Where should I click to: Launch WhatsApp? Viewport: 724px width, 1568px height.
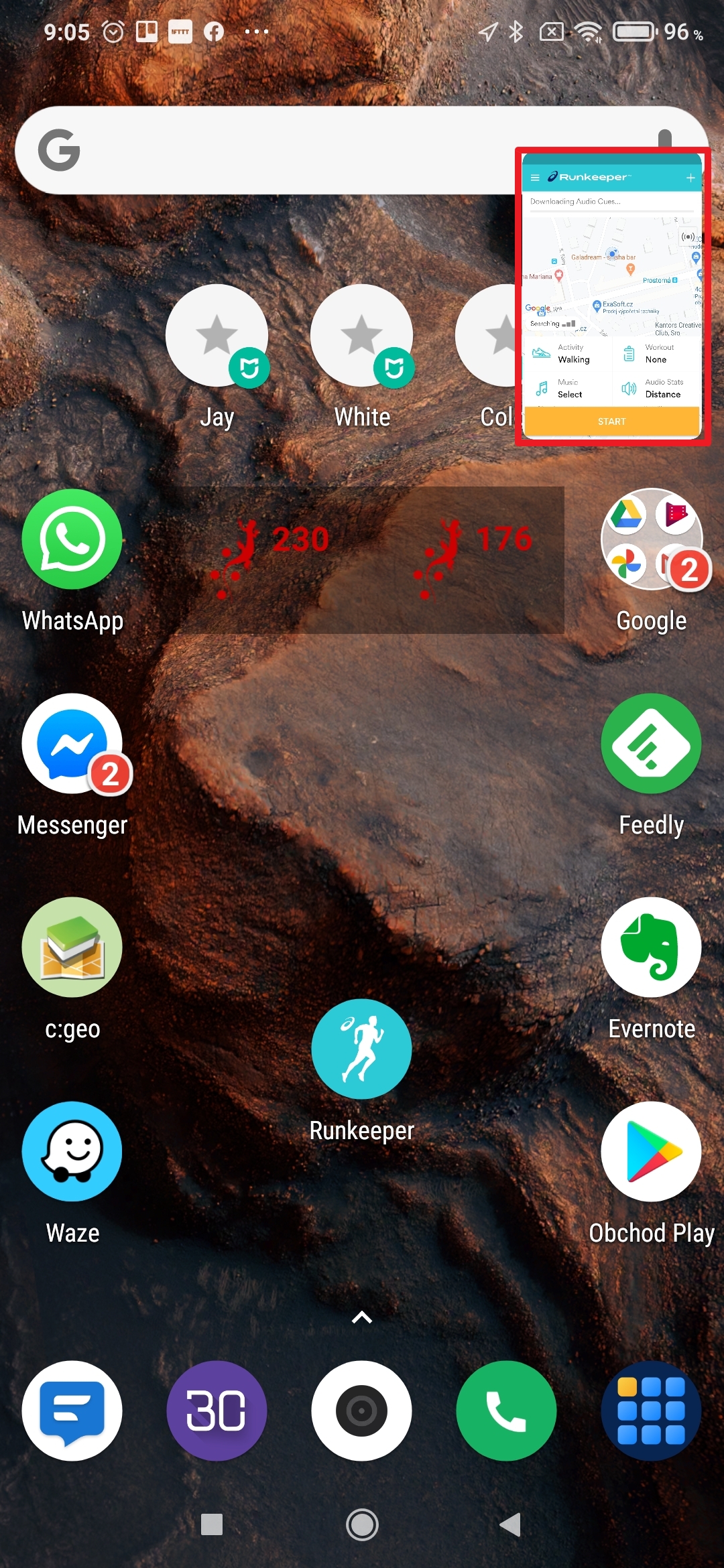pos(72,539)
